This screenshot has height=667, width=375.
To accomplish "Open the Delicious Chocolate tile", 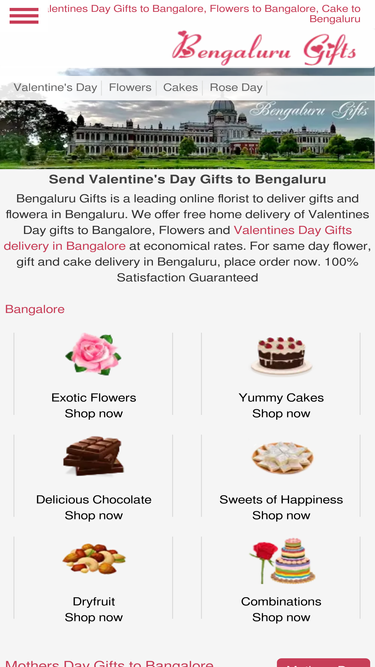I will pyautogui.click(x=94, y=476).
